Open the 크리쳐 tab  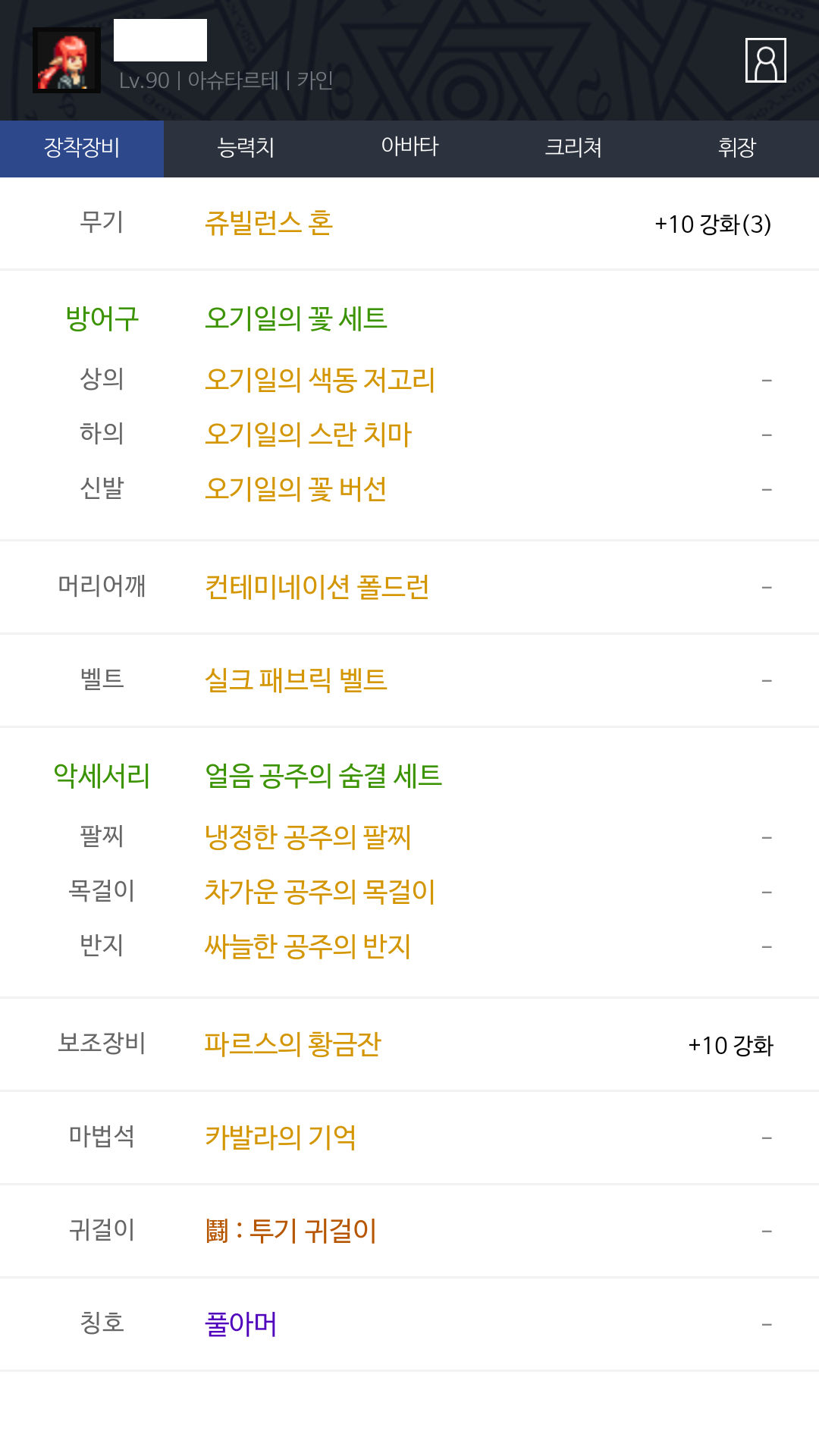pos(573,149)
